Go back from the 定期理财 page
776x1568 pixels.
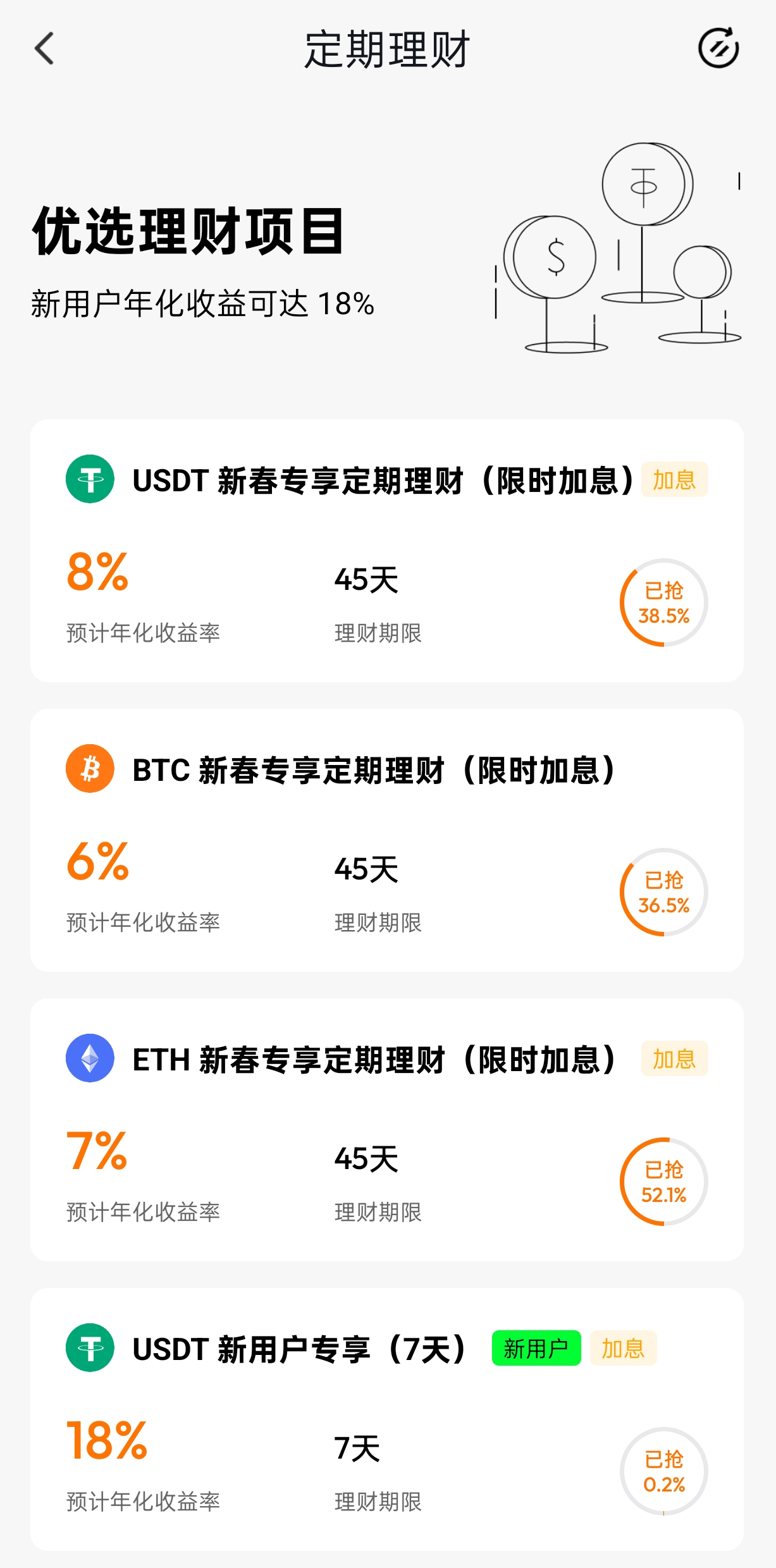(44, 49)
